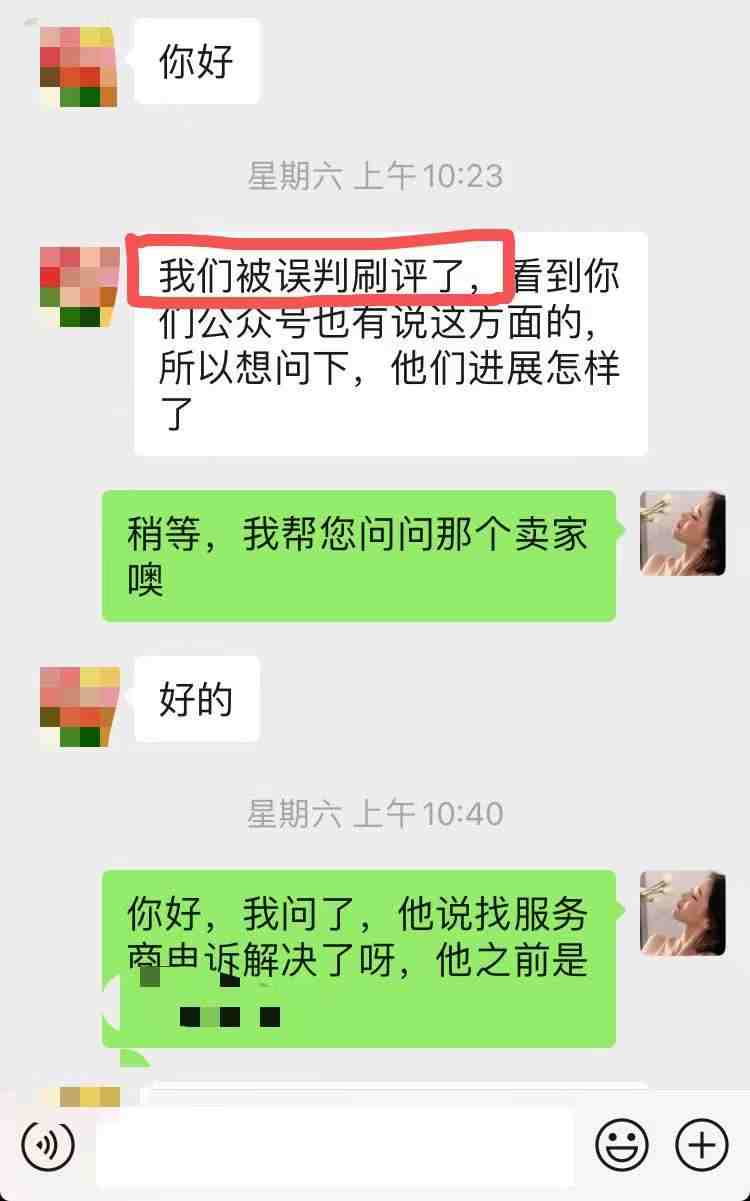Switch to voice message input

[x=48, y=1143]
